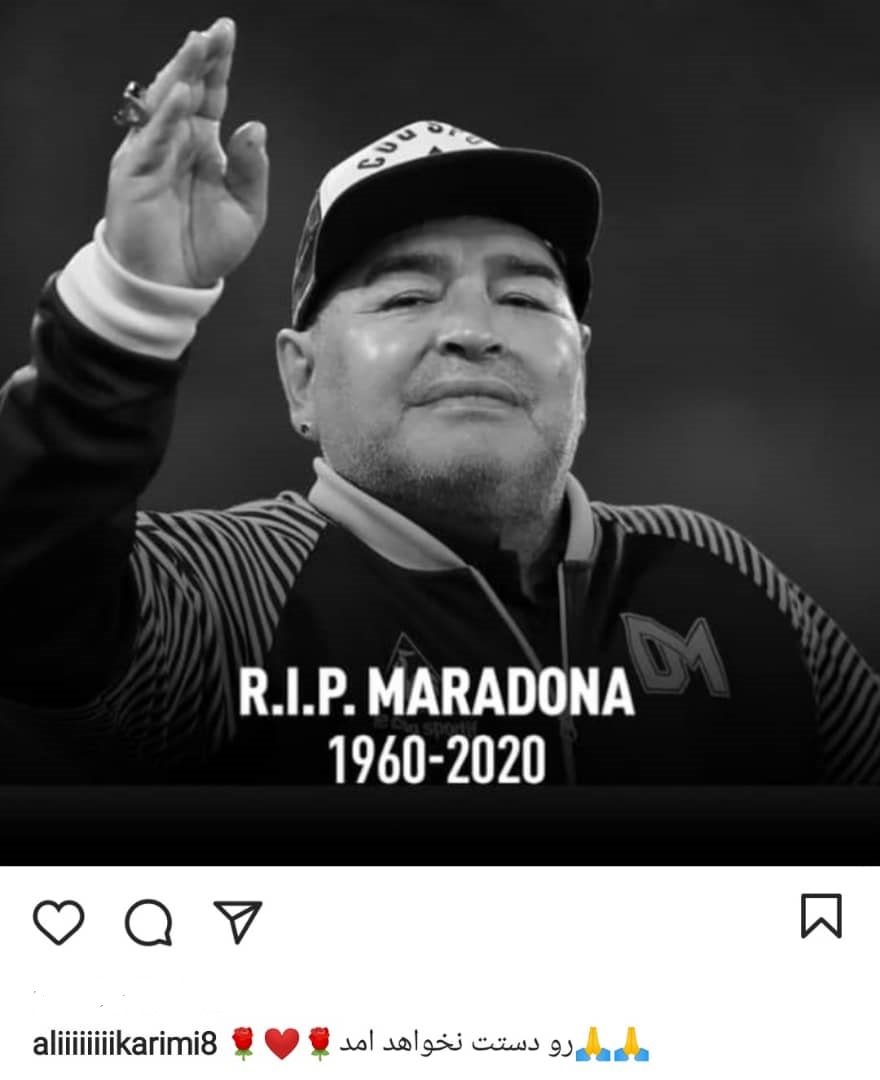The height and width of the screenshot is (1080, 880).
Task: Open the aliiiiiiiikarimi8 profile from the caption
Action: (x=125, y=1045)
